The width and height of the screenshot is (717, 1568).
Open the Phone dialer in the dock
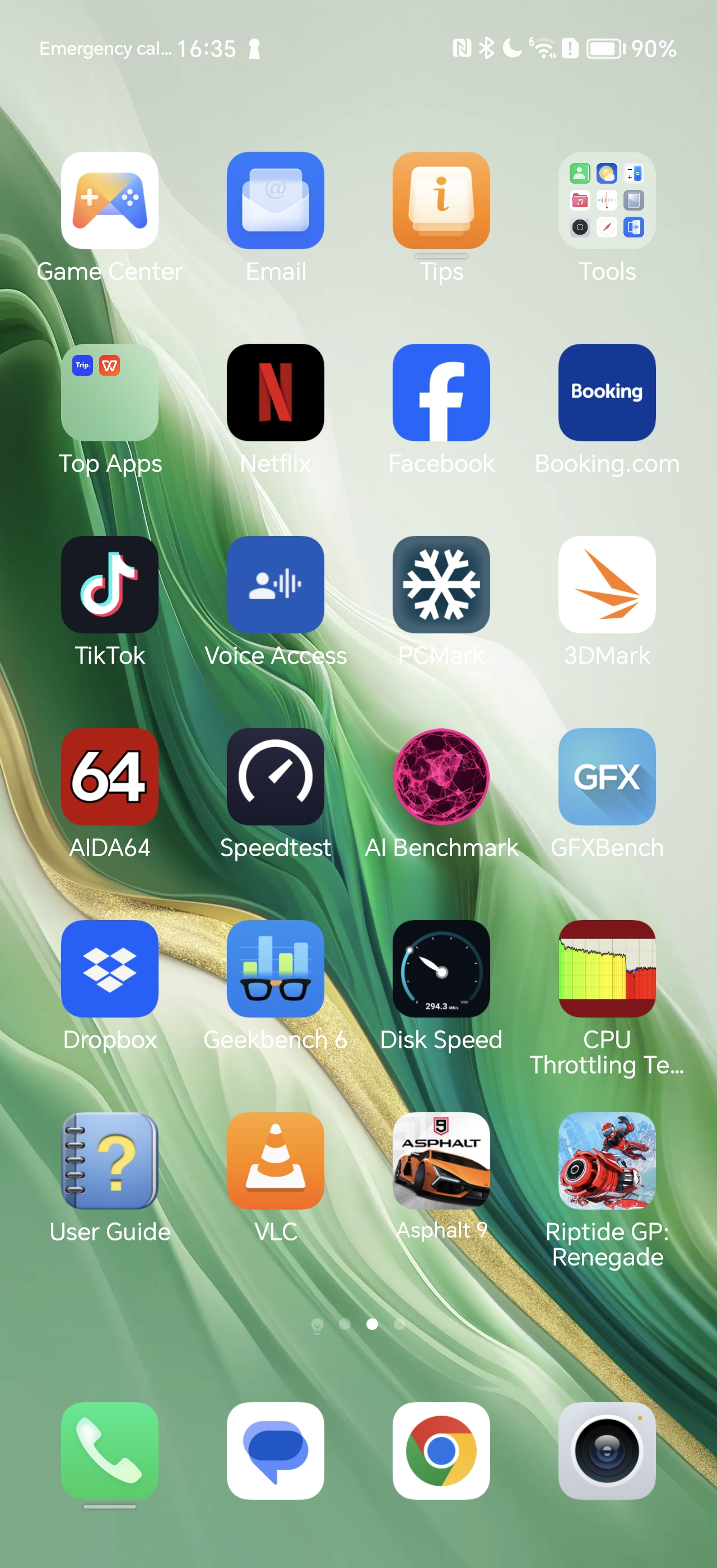pos(110,1451)
